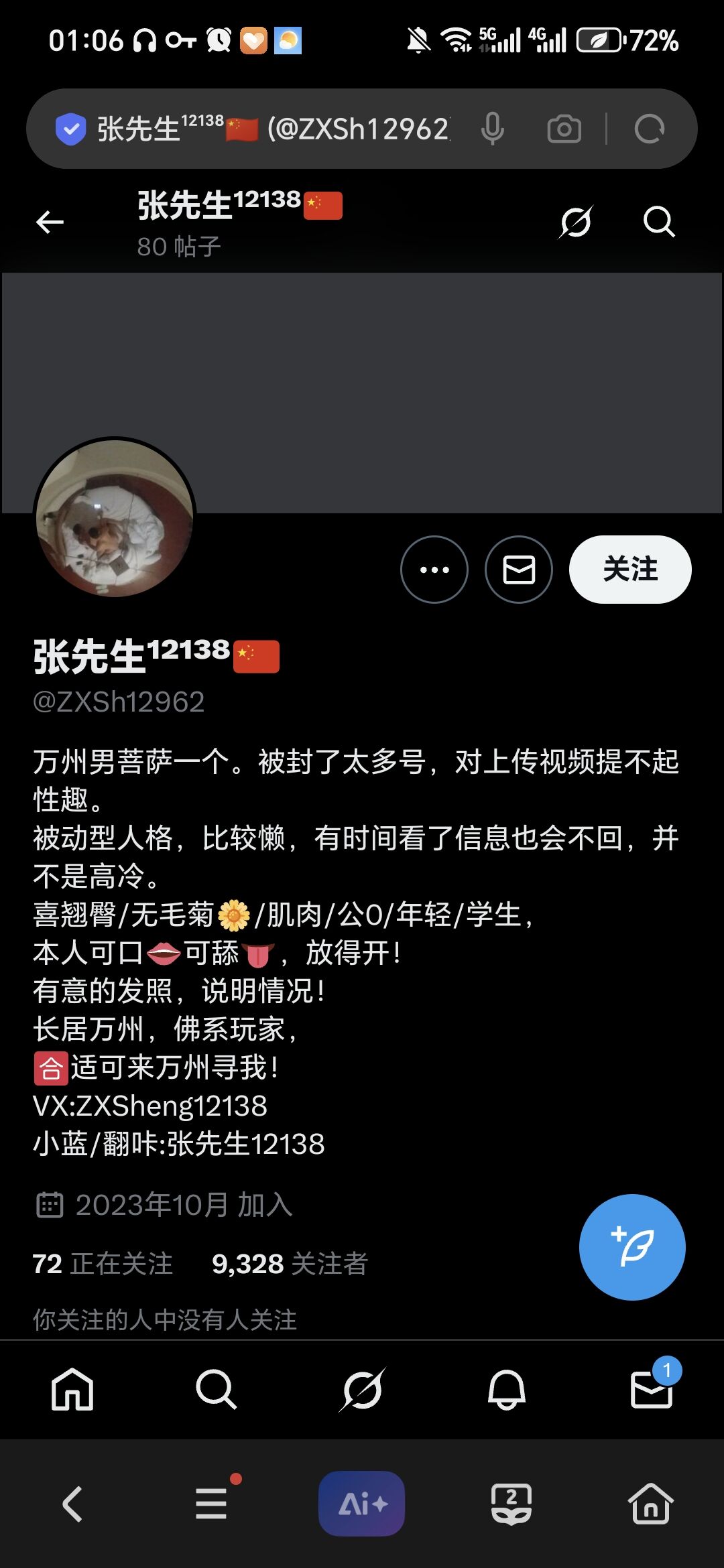View the 9,328 关注者 followers list
724x1568 pixels.
pos(290,1264)
